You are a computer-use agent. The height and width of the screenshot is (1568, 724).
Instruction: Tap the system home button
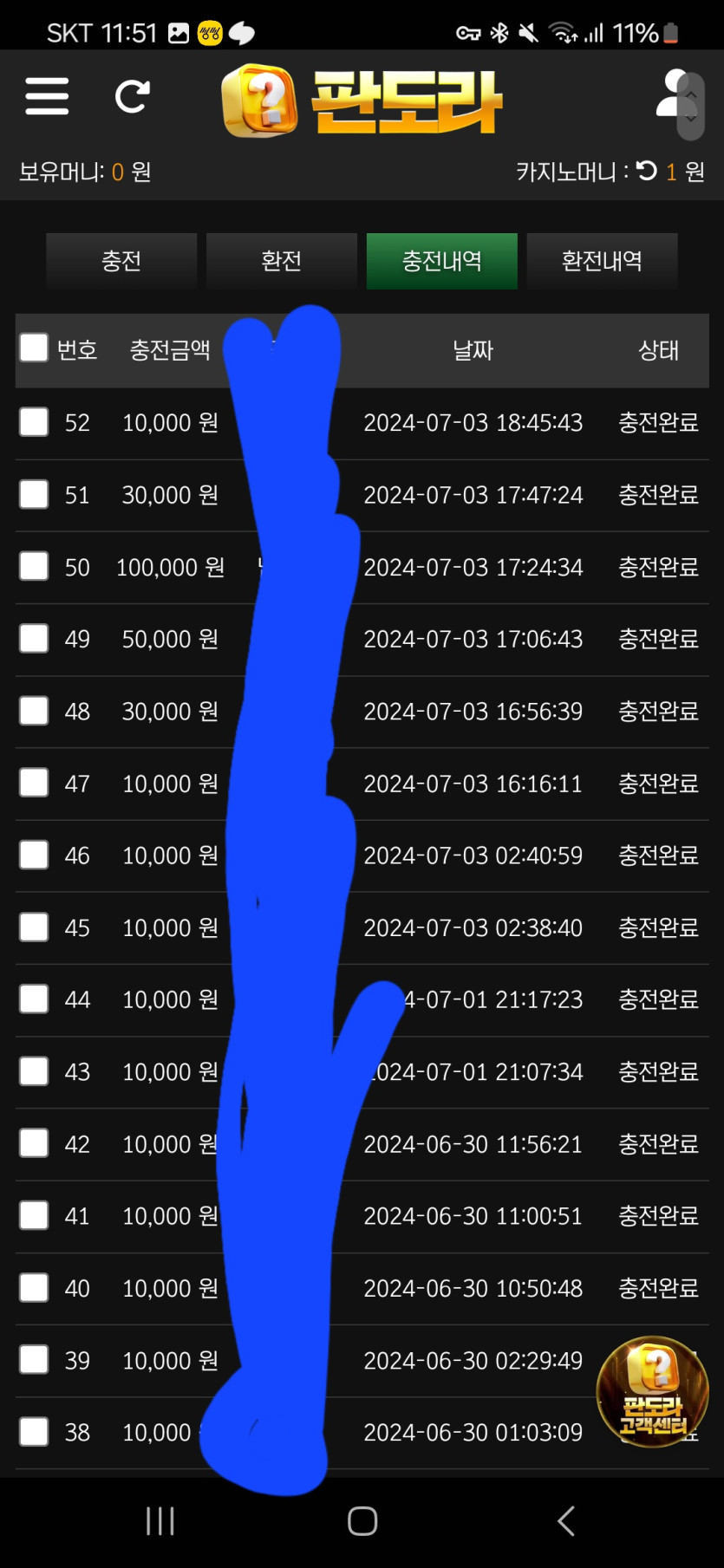[x=362, y=1521]
